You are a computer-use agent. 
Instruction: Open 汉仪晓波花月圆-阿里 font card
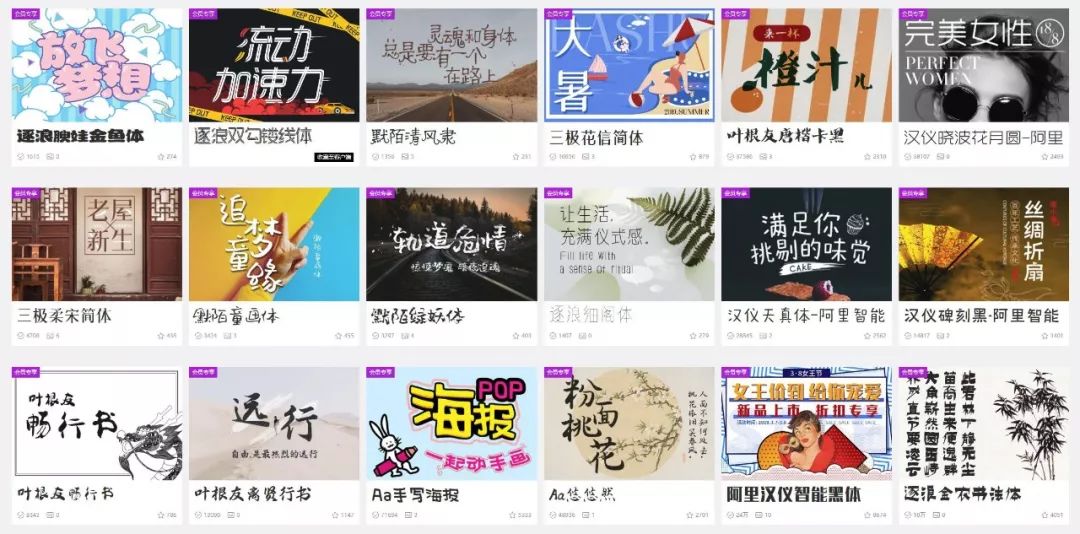click(x=984, y=65)
